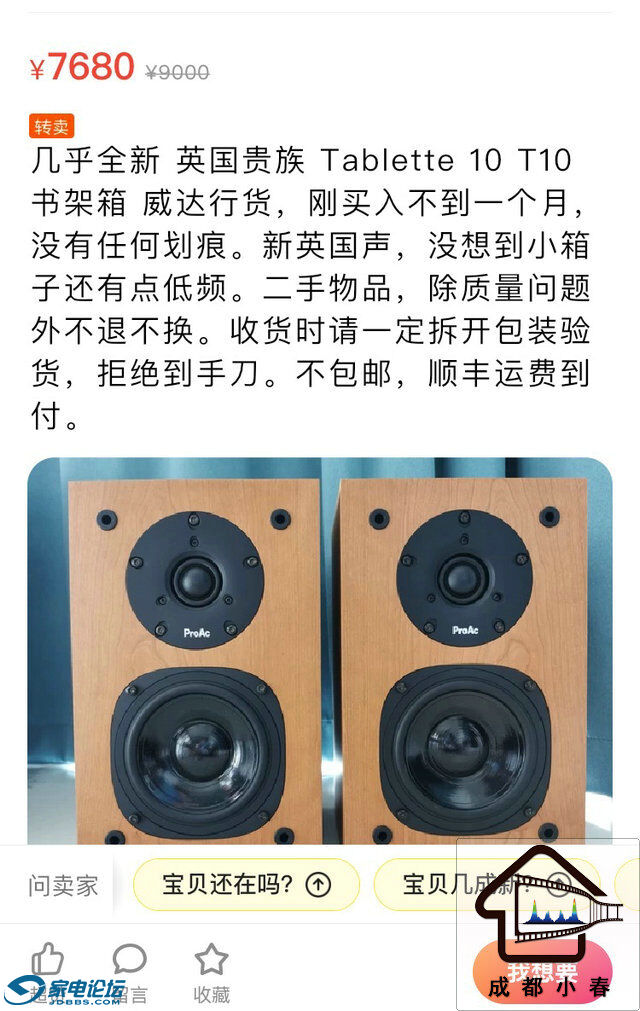Open the ProAc speakers product photo

click(320, 650)
